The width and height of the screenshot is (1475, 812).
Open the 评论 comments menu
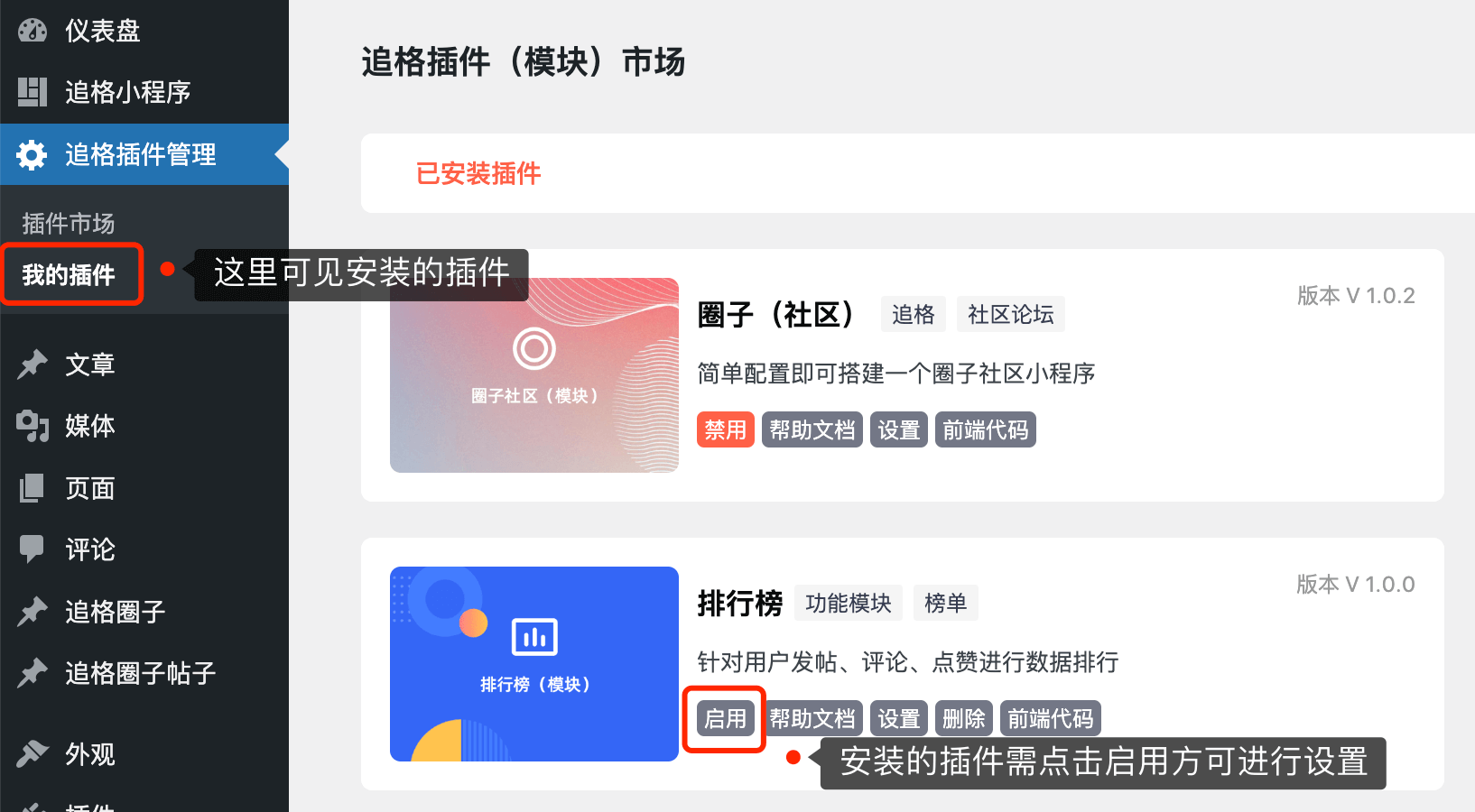tap(89, 549)
